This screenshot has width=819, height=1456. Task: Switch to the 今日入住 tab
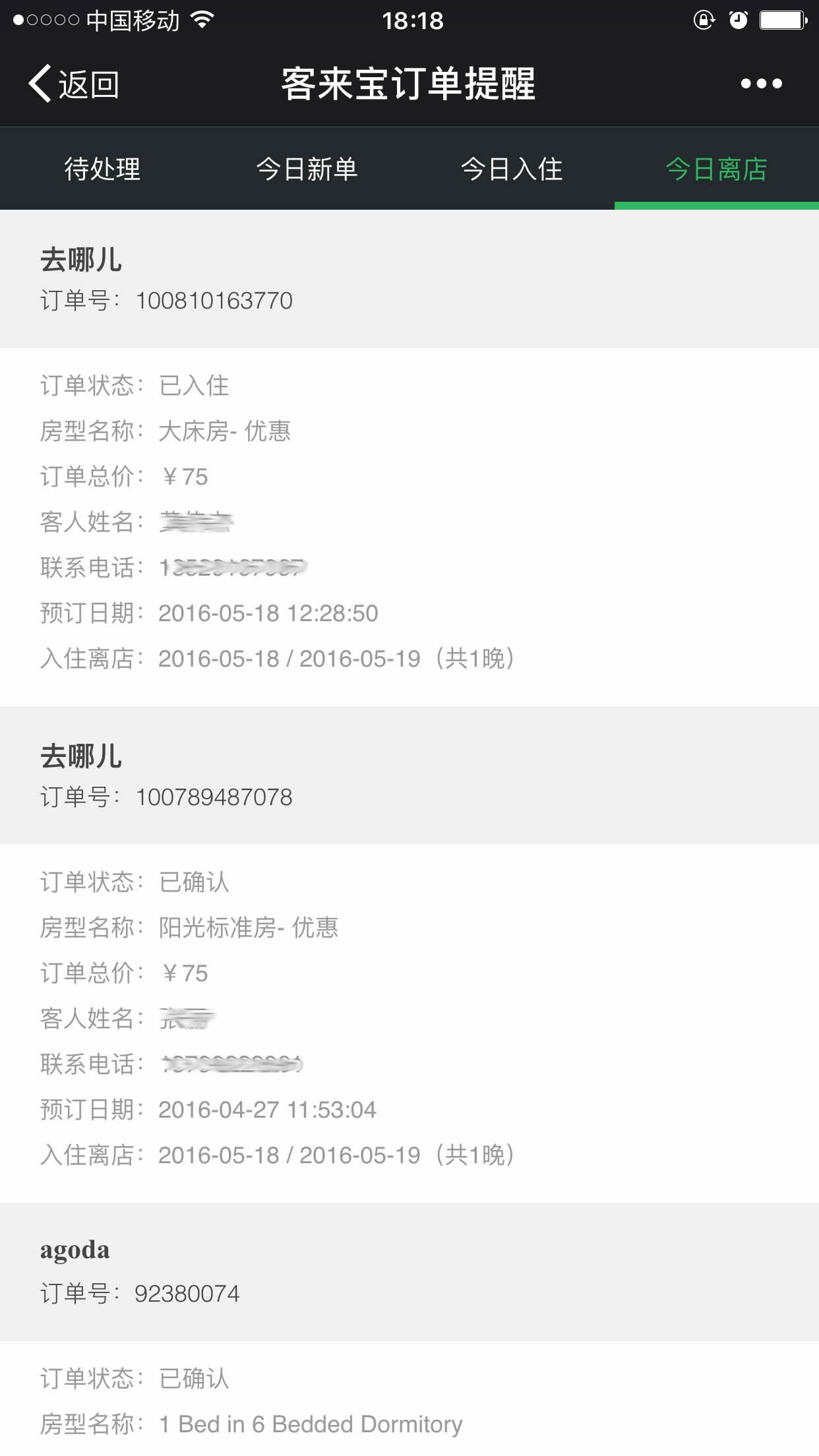pyautogui.click(x=512, y=169)
